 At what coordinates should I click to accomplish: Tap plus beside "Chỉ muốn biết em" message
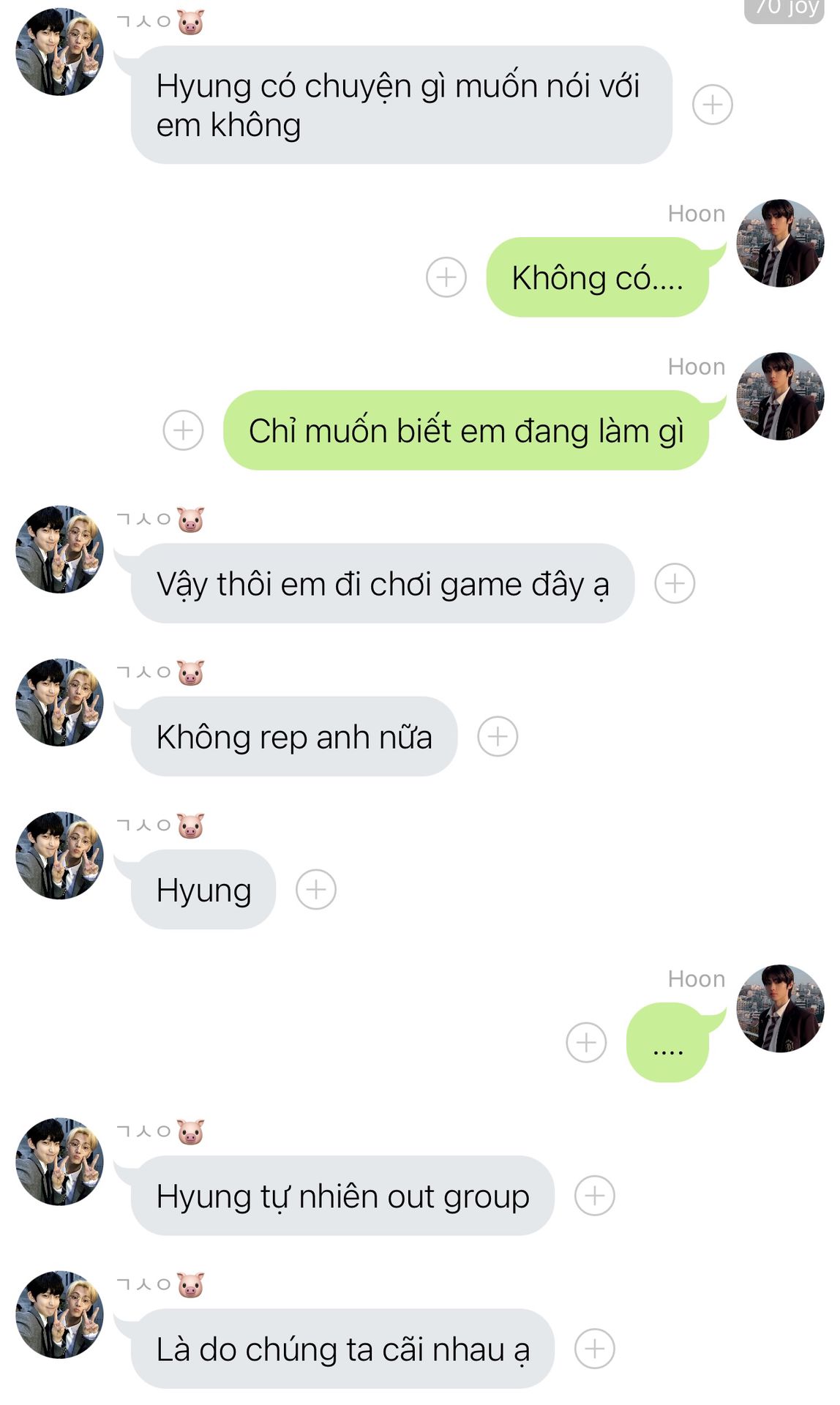pos(183,430)
